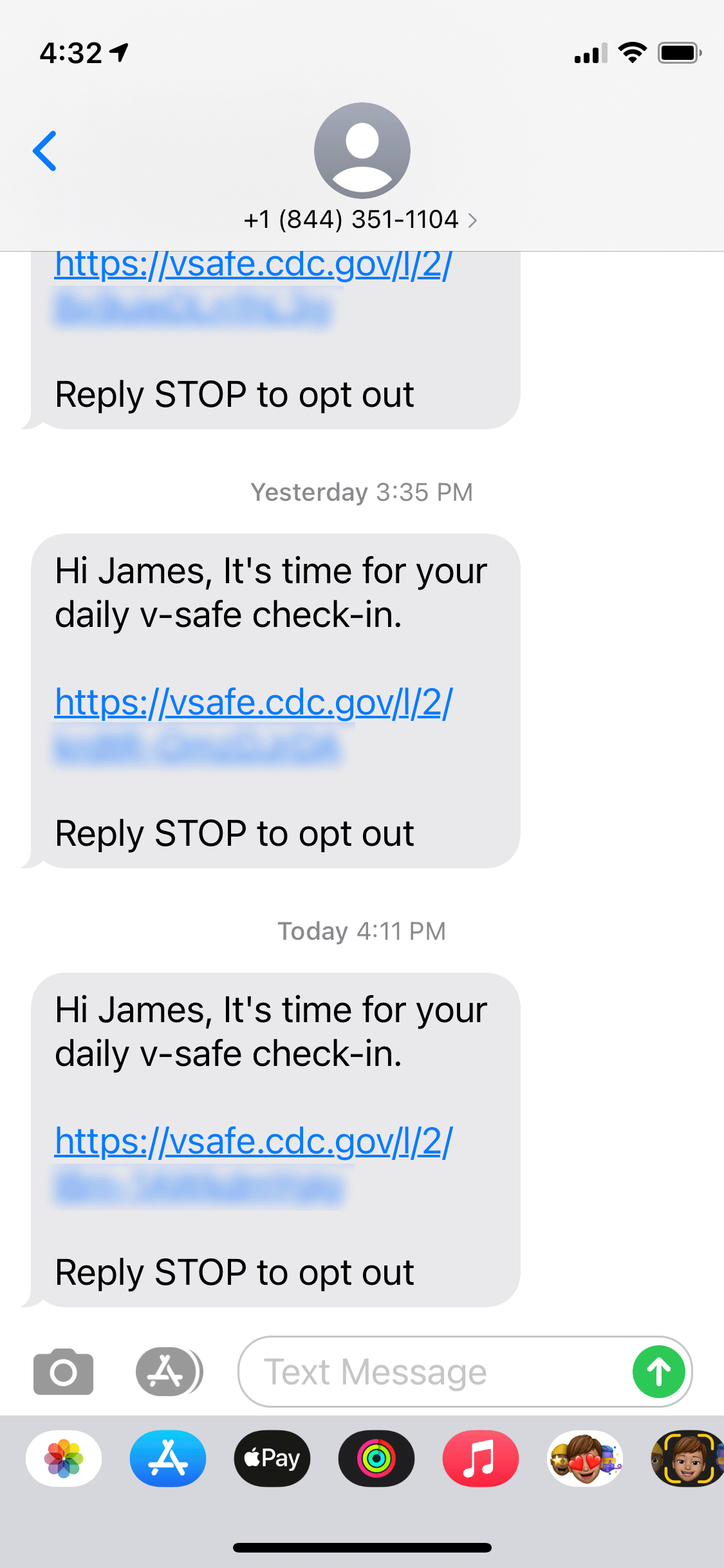Screen dimensions: 724x1568
Task: Open contact details for +1 (844) 351-1104
Action: [361, 219]
